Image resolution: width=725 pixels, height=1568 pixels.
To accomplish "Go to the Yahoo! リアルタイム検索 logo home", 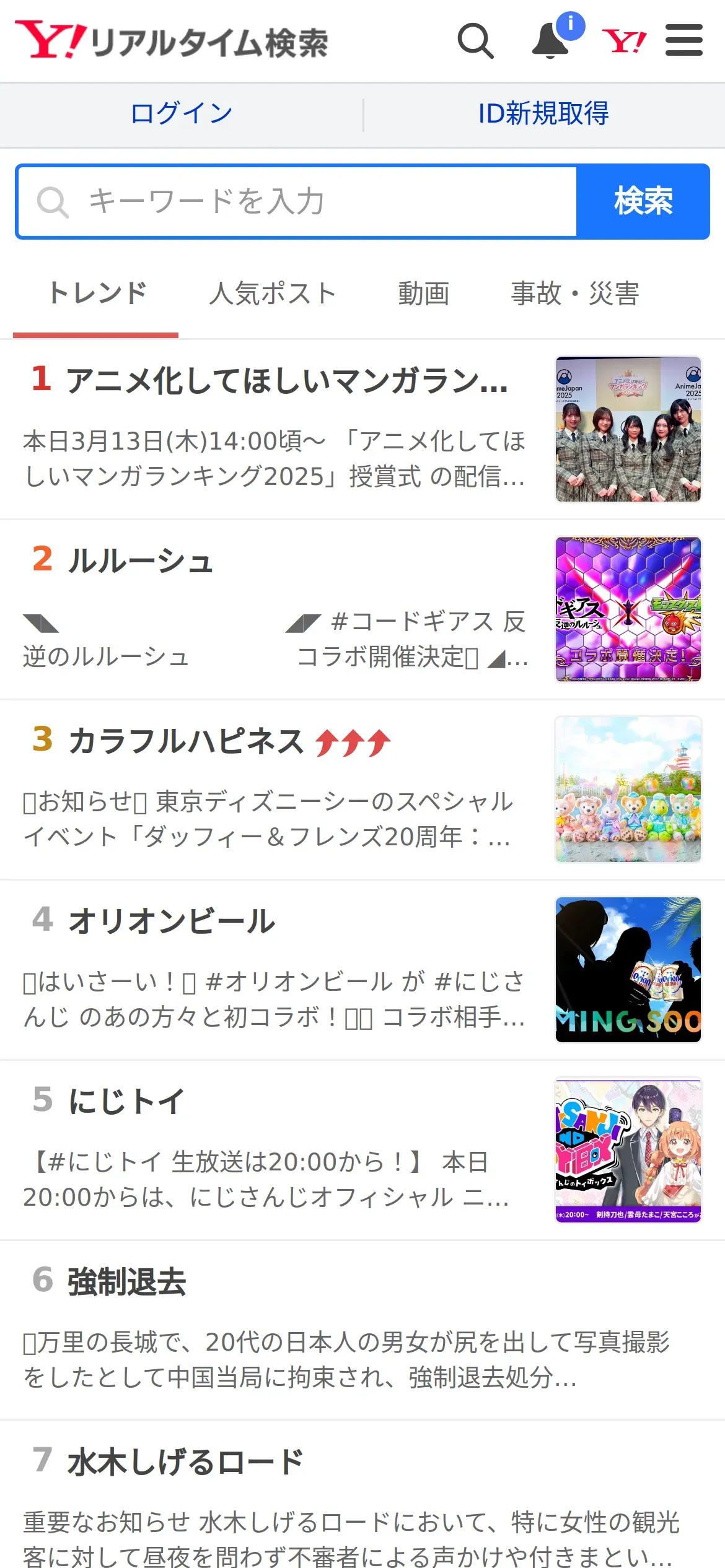I will coord(172,41).
